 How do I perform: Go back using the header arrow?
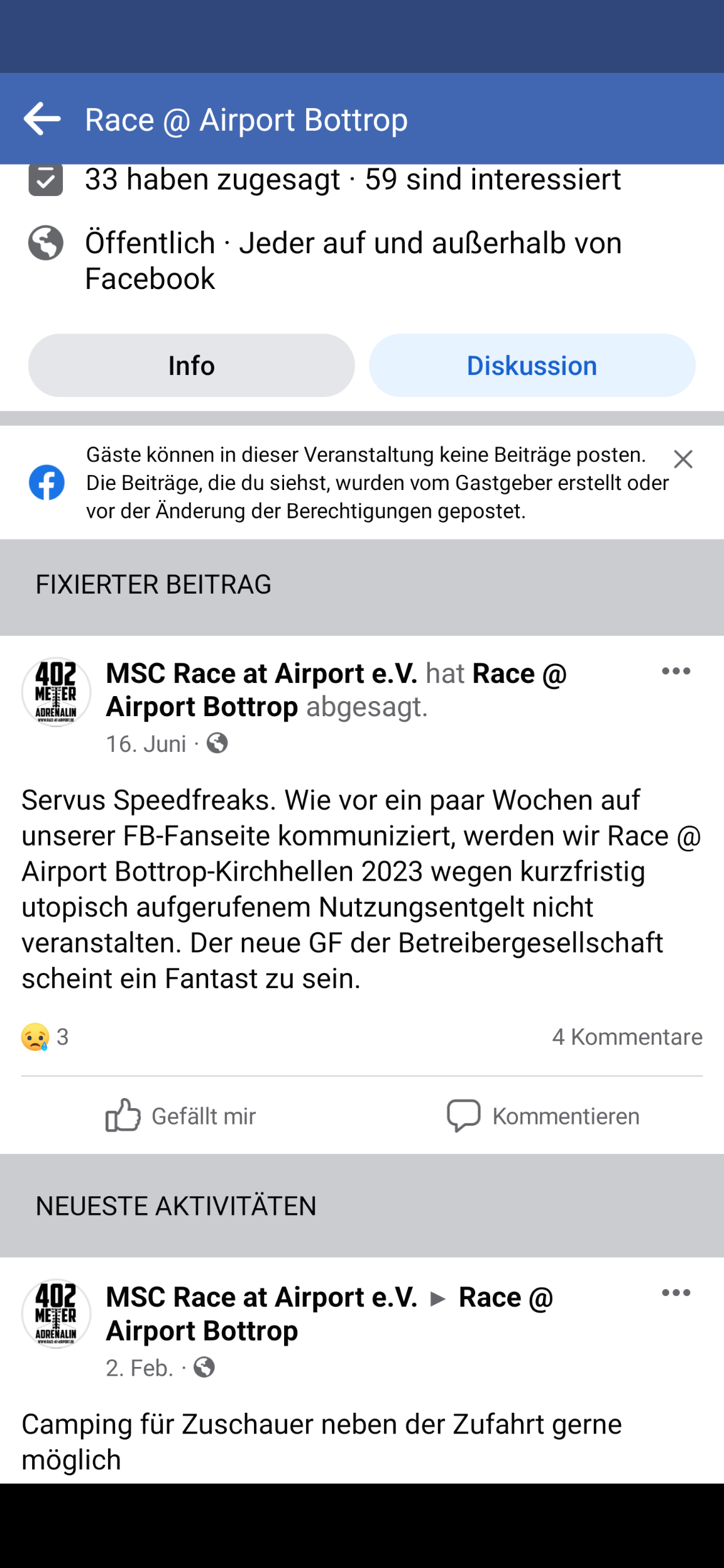(x=42, y=119)
